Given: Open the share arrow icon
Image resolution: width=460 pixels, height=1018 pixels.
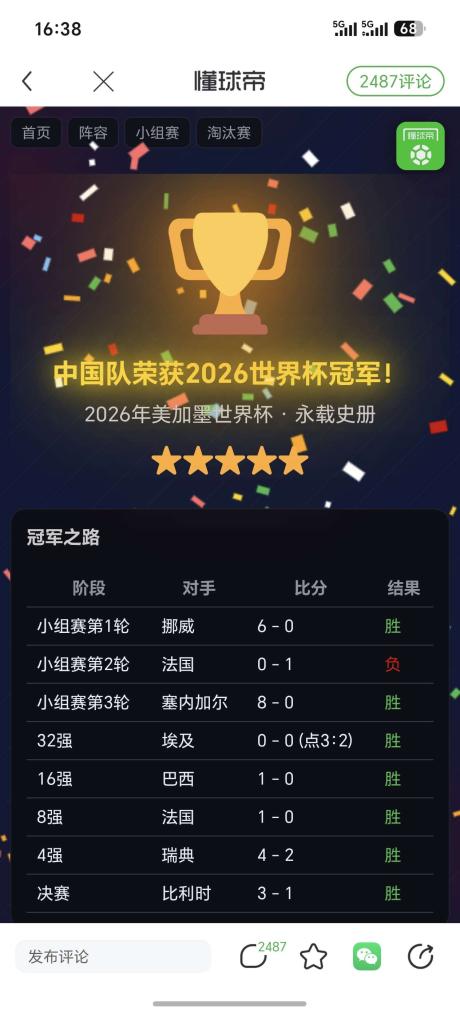Looking at the screenshot, I should pyautogui.click(x=420, y=956).
